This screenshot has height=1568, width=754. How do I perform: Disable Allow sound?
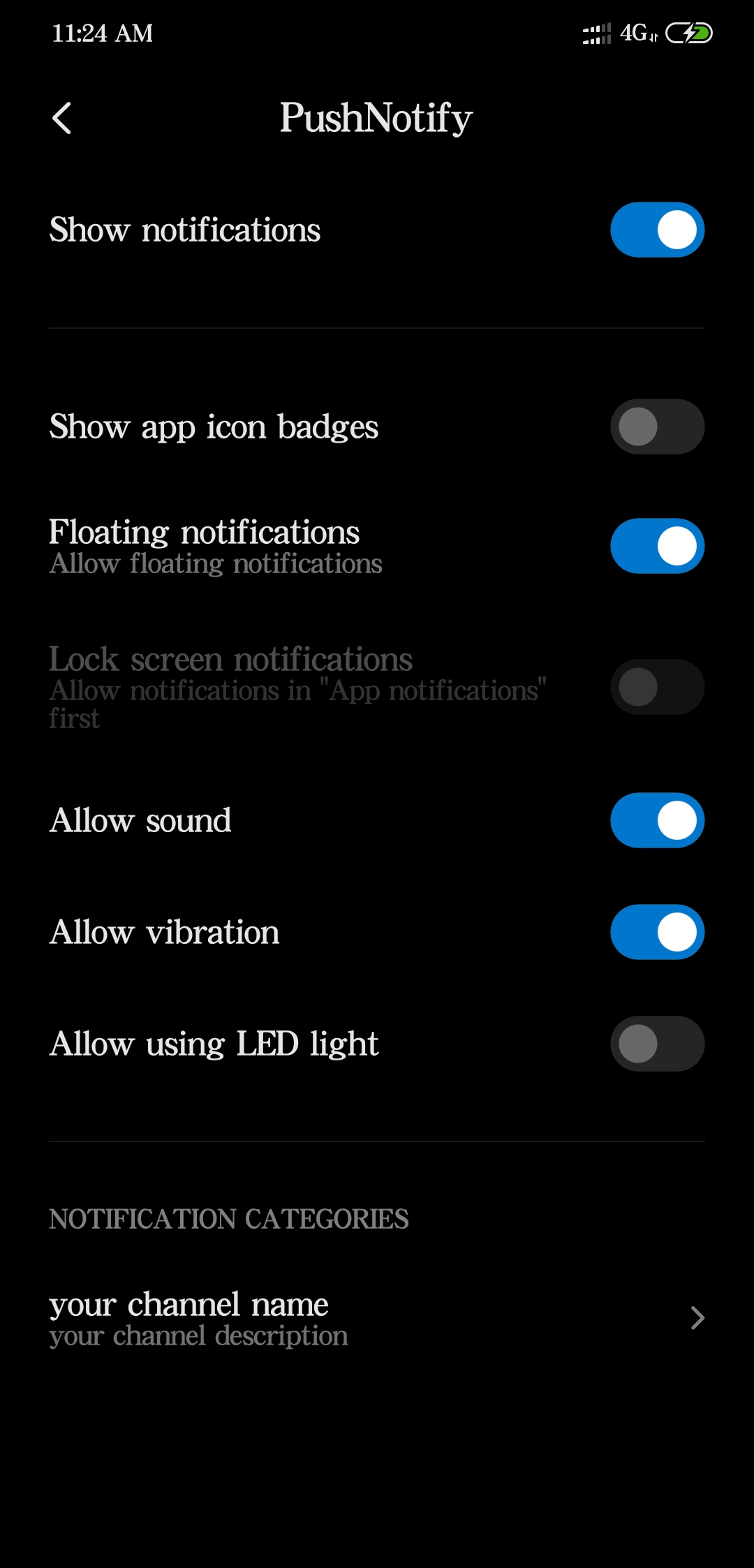pyautogui.click(x=656, y=820)
